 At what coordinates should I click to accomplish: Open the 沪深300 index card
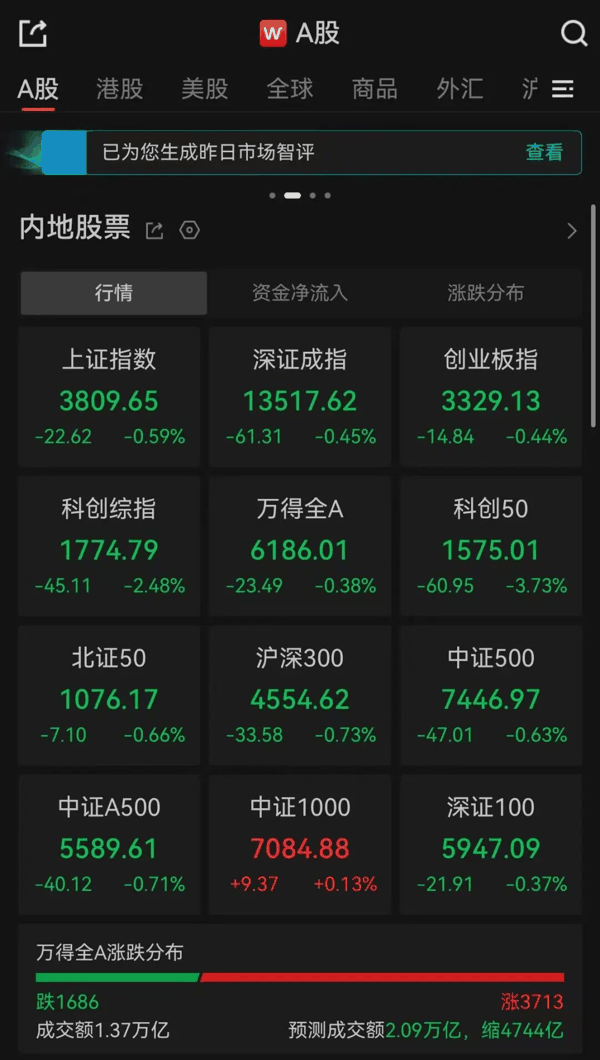[x=300, y=696]
